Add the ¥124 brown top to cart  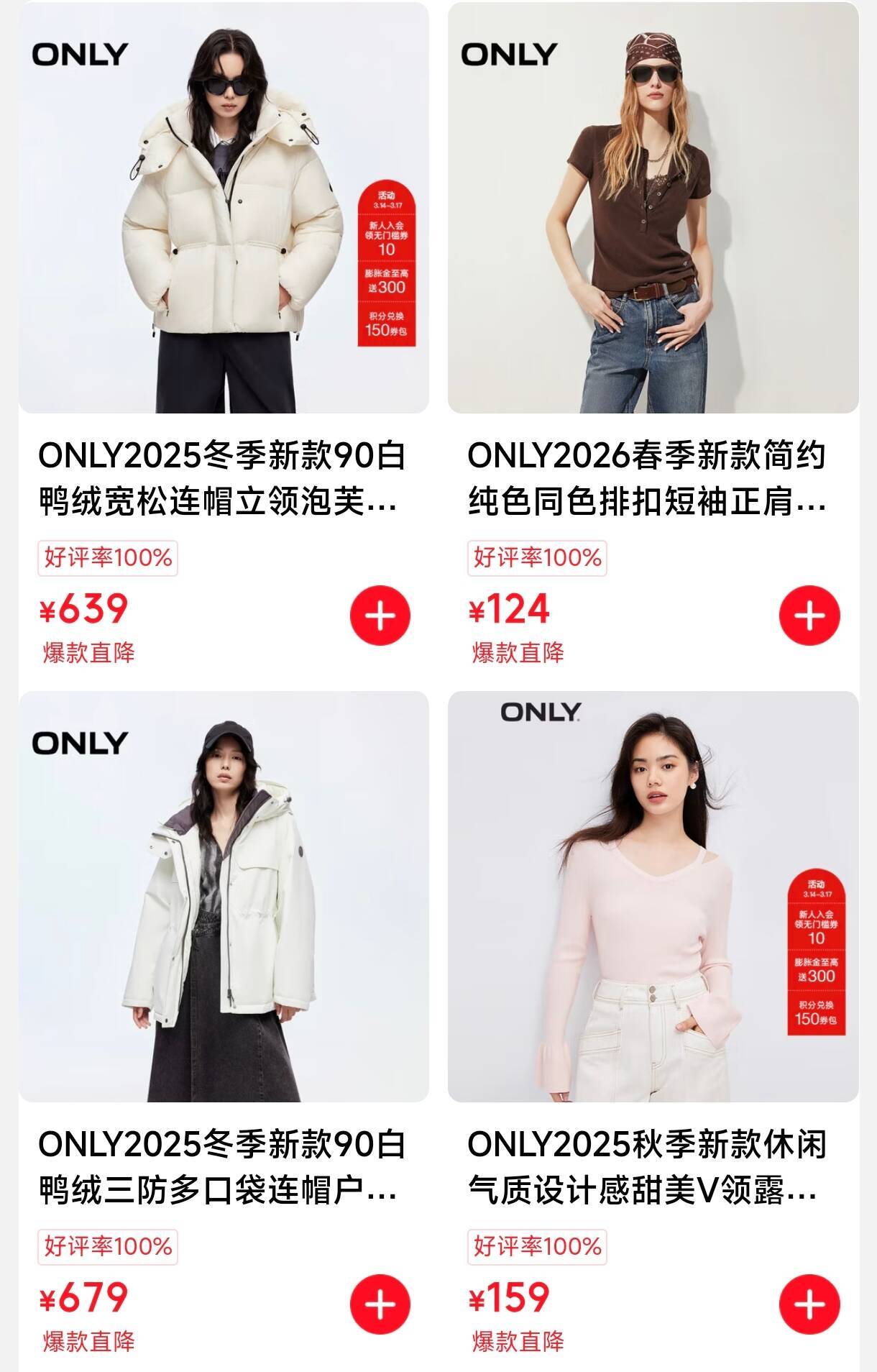click(x=809, y=616)
